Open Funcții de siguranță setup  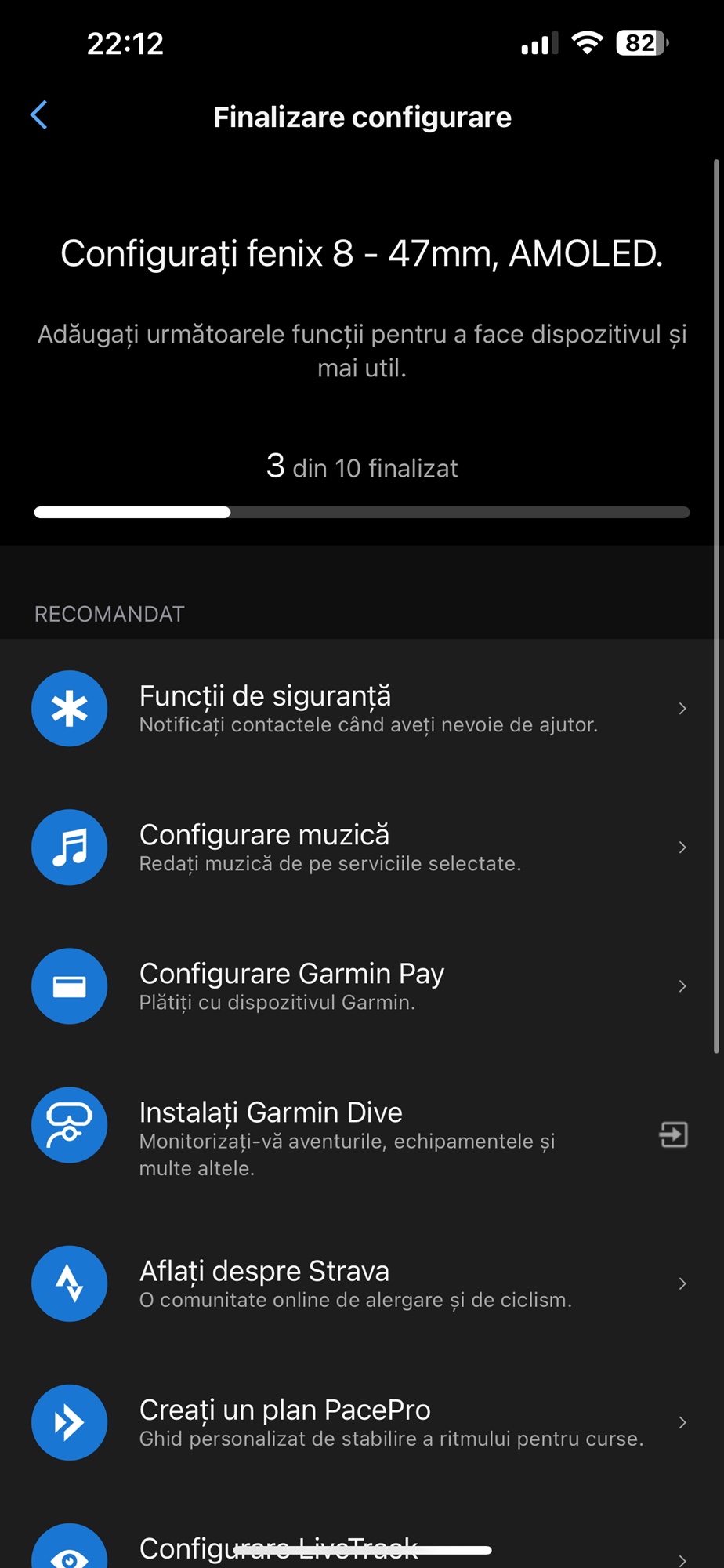[362, 709]
